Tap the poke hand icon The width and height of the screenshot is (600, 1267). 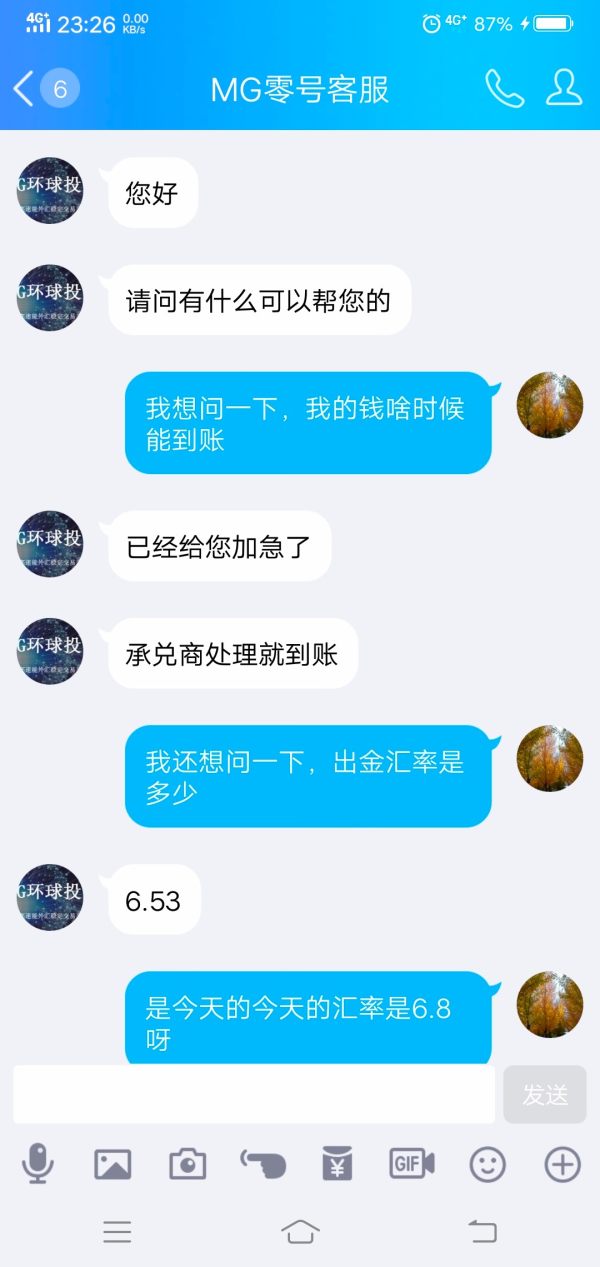click(263, 1164)
